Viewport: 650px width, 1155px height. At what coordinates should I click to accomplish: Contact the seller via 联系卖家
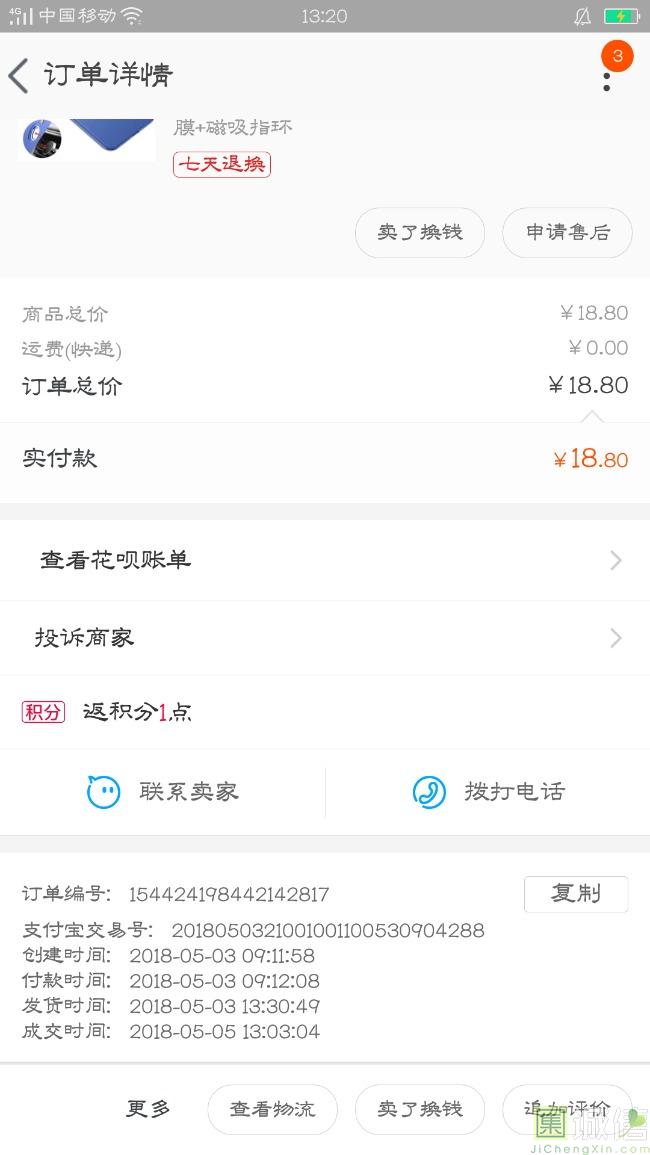pos(163,793)
